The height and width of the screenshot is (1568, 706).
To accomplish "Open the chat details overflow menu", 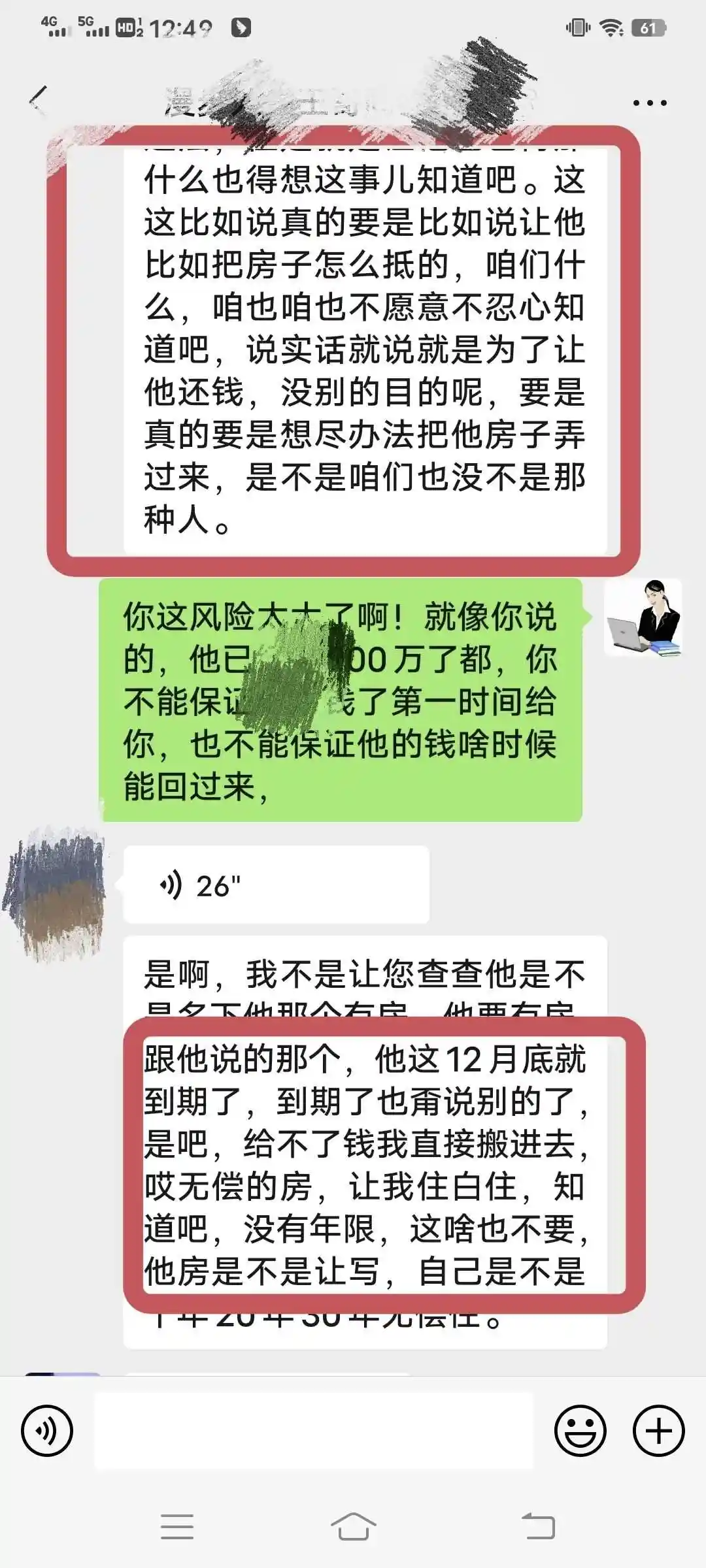I will [x=650, y=103].
